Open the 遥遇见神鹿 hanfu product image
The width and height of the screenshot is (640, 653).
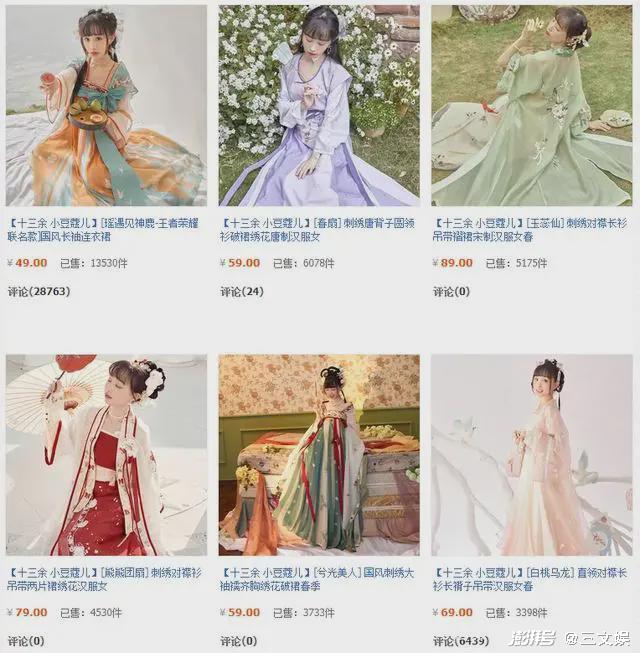pos(106,105)
